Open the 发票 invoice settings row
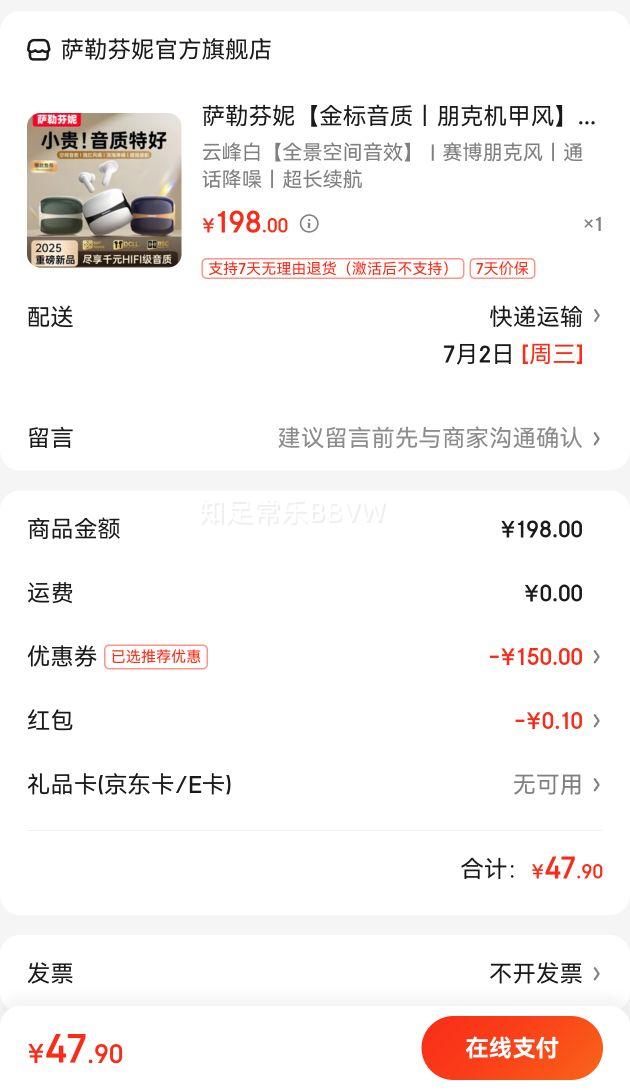 point(314,973)
